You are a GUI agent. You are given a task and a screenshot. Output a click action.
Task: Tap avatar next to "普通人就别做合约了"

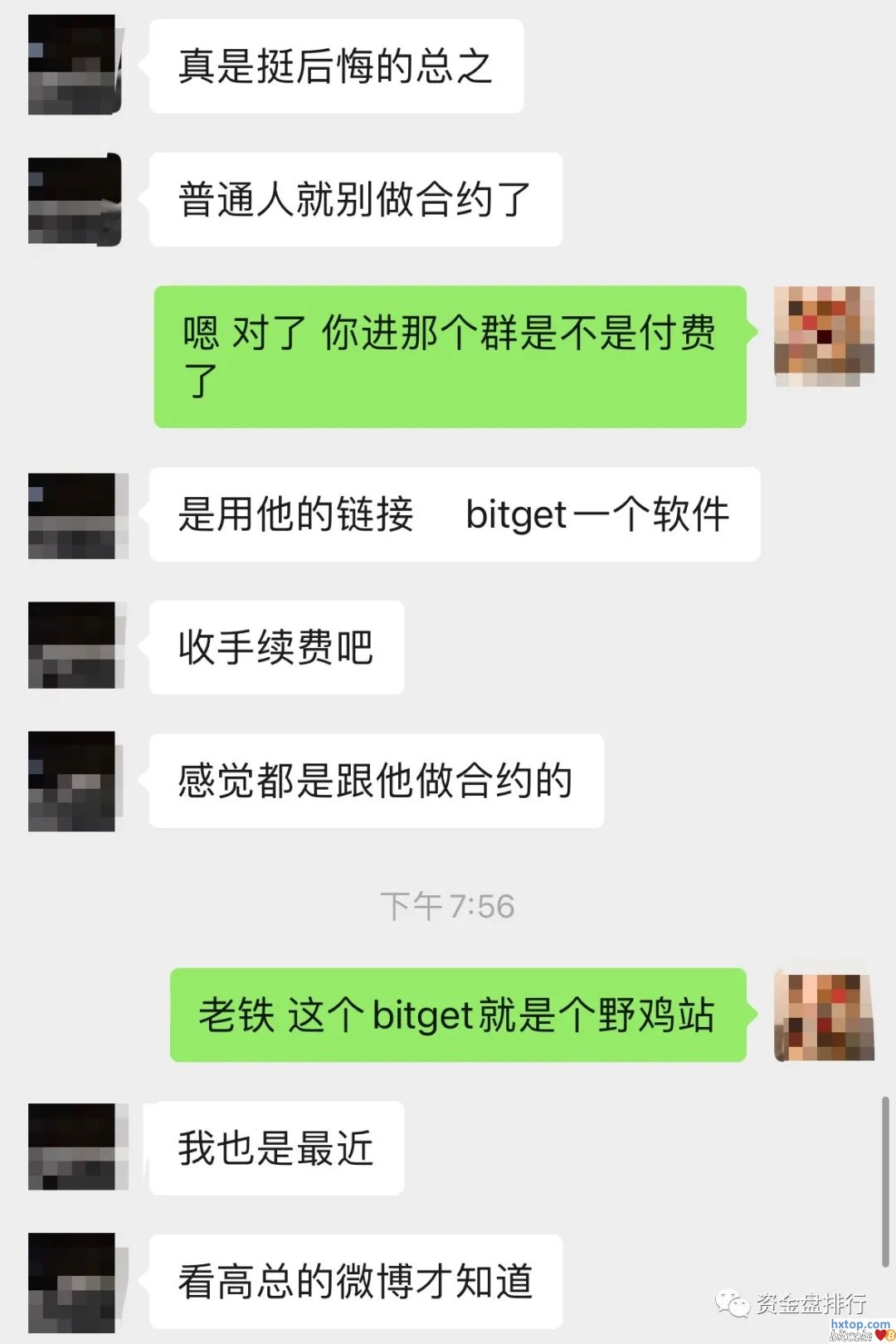(75, 199)
